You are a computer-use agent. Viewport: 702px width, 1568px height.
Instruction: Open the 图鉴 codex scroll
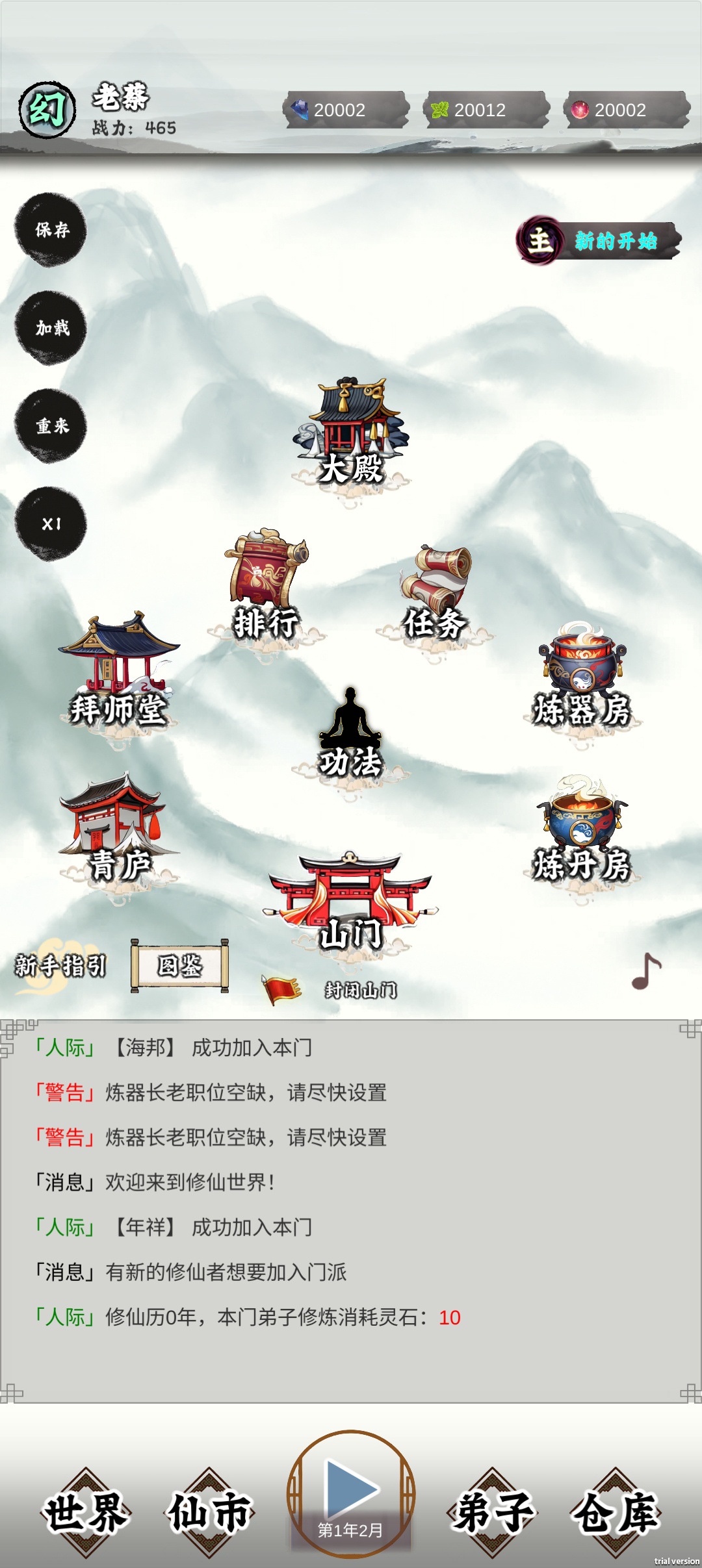[180, 966]
